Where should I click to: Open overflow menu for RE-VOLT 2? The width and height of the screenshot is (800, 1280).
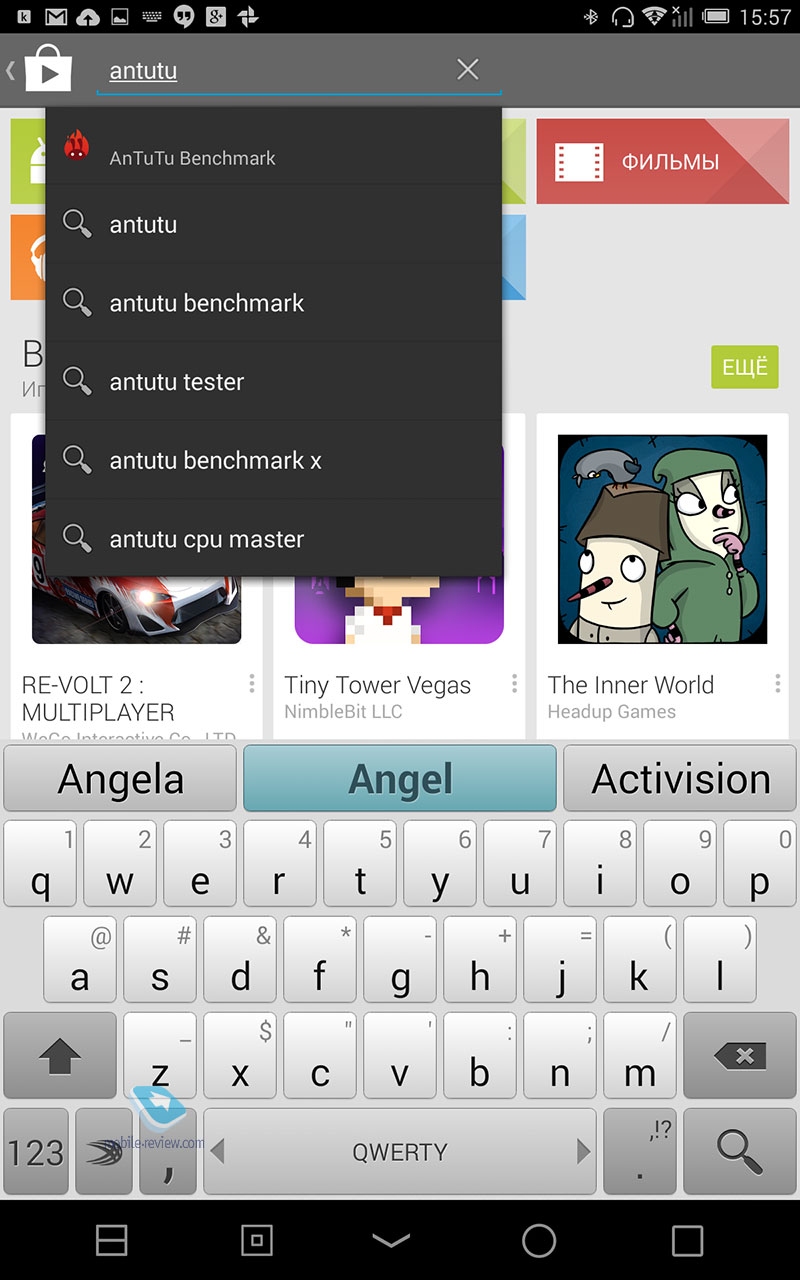[251, 683]
